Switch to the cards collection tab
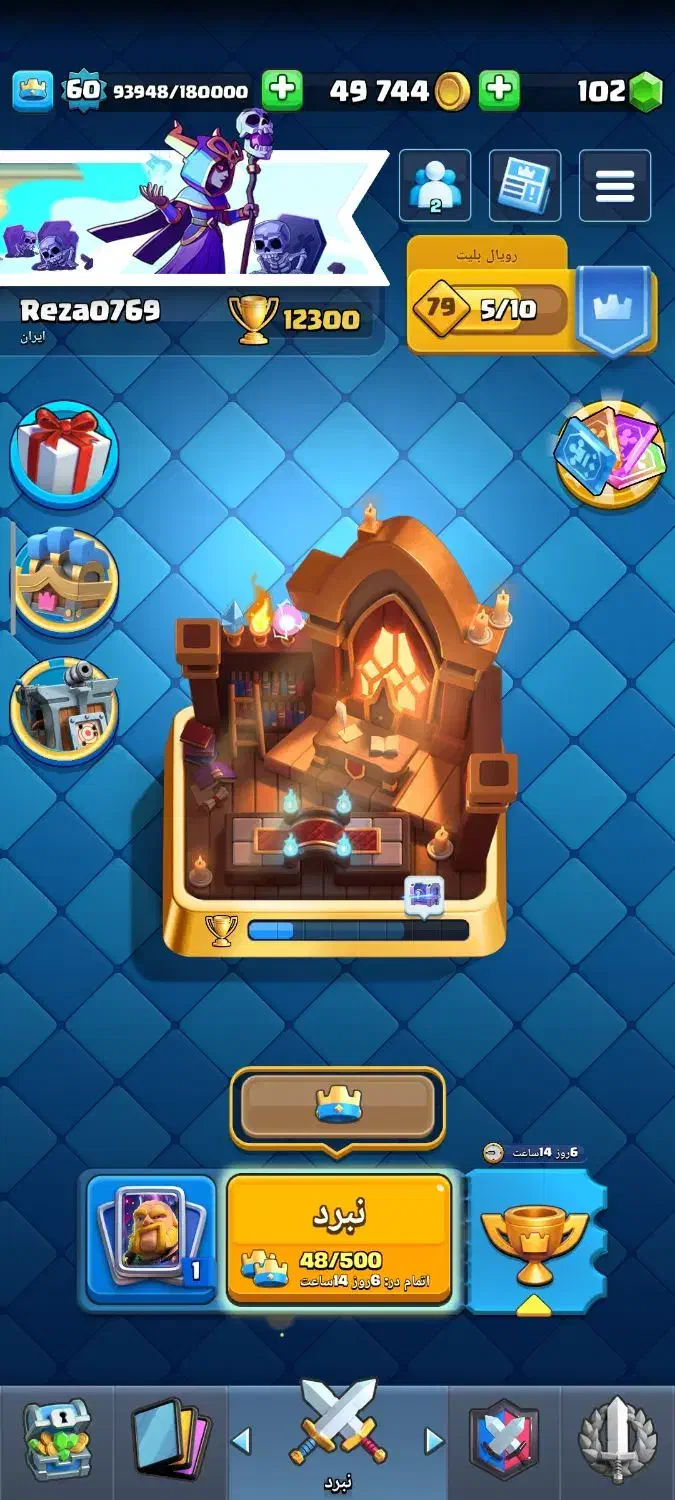675x1500 pixels. tap(170, 1440)
